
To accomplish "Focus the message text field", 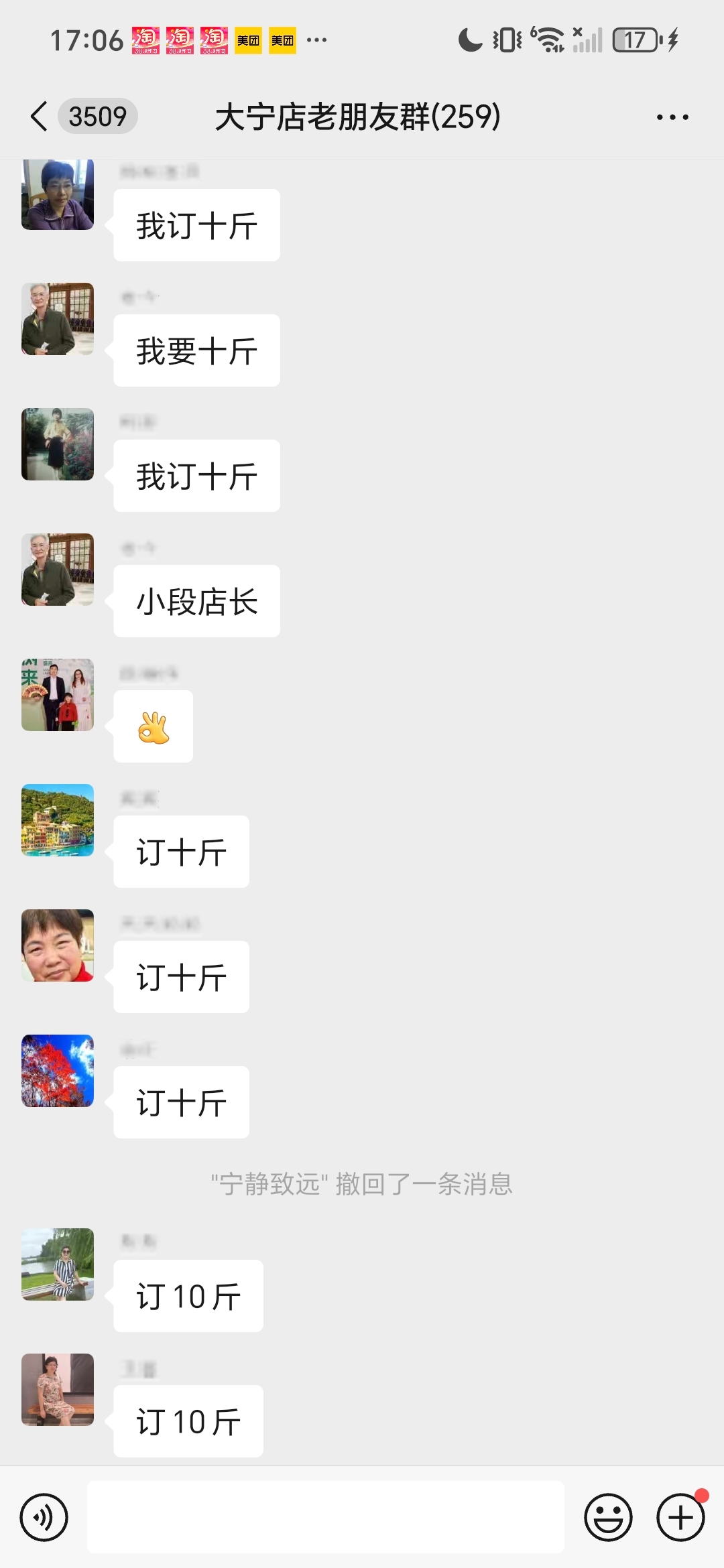I will [x=325, y=1517].
